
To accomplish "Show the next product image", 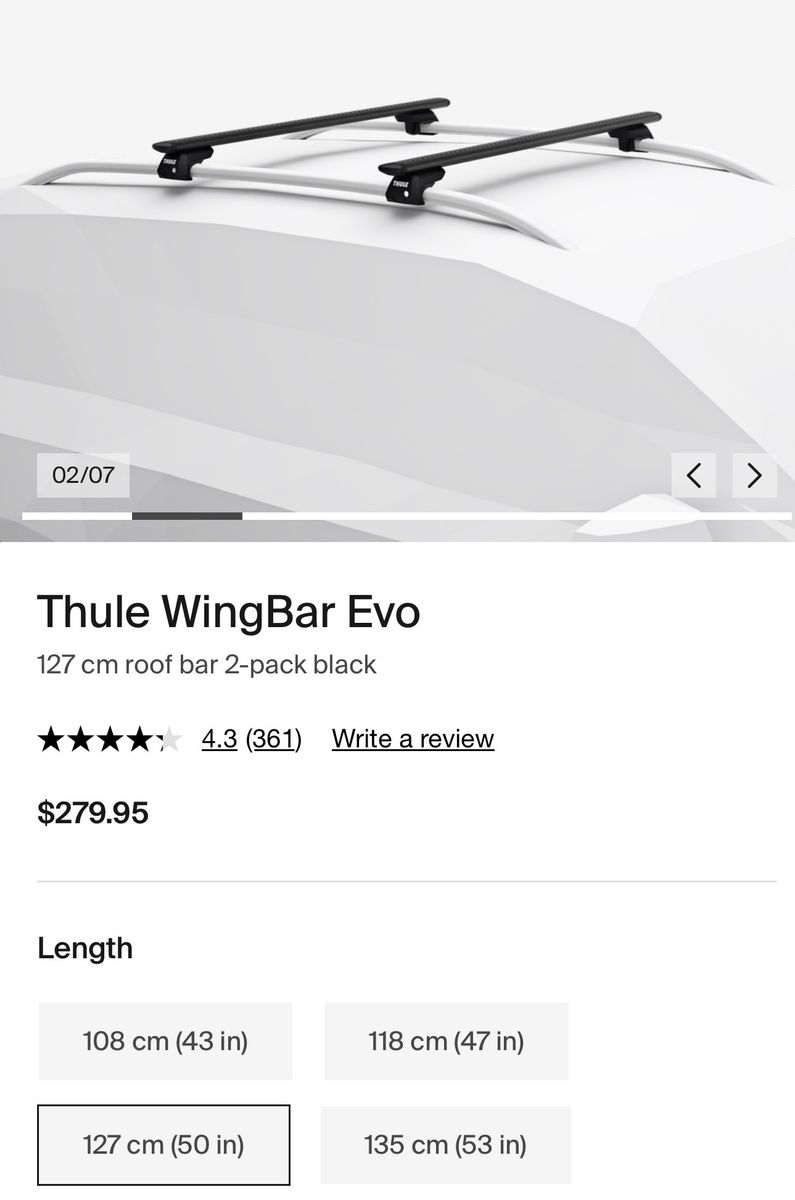I will coord(755,475).
